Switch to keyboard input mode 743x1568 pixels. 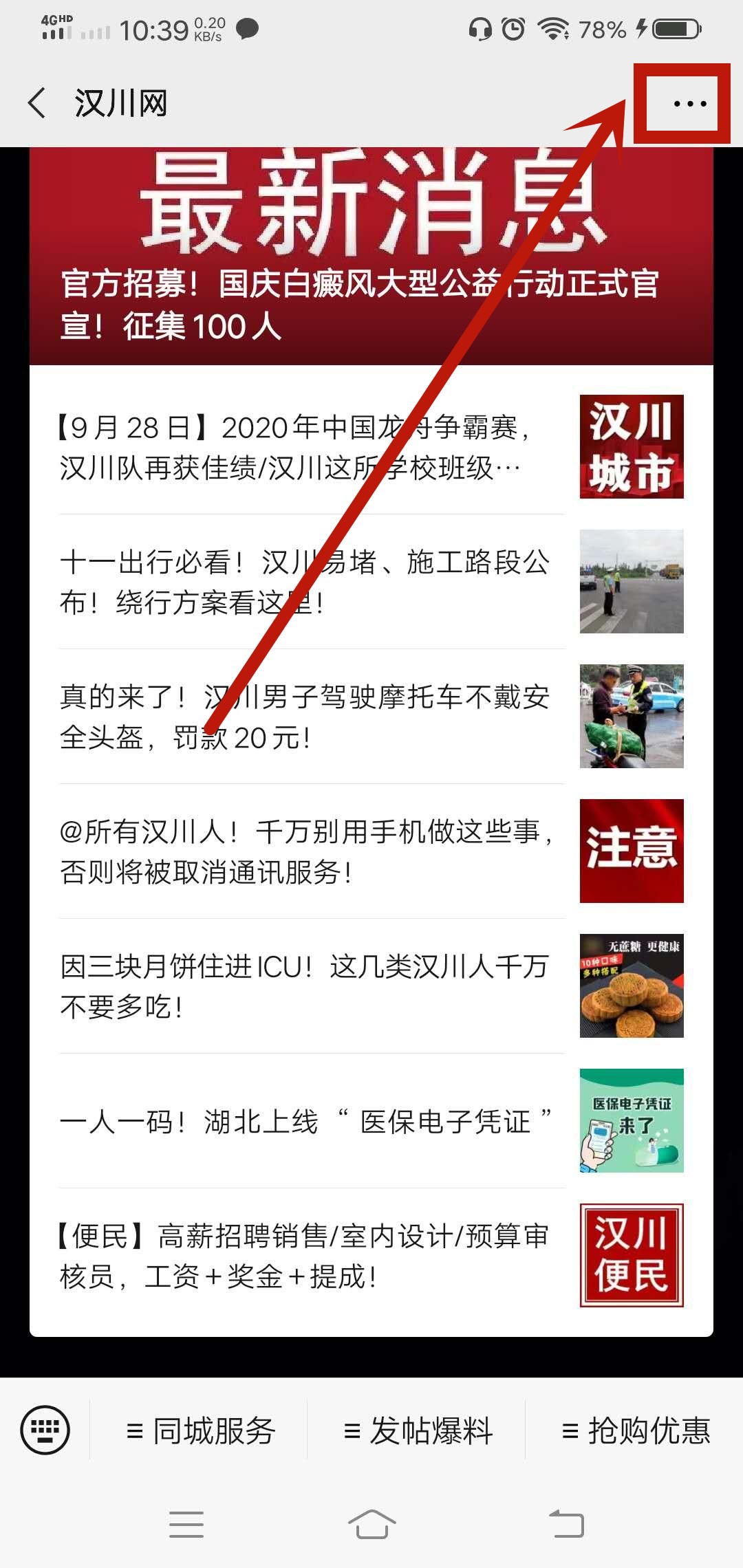coord(45,1430)
